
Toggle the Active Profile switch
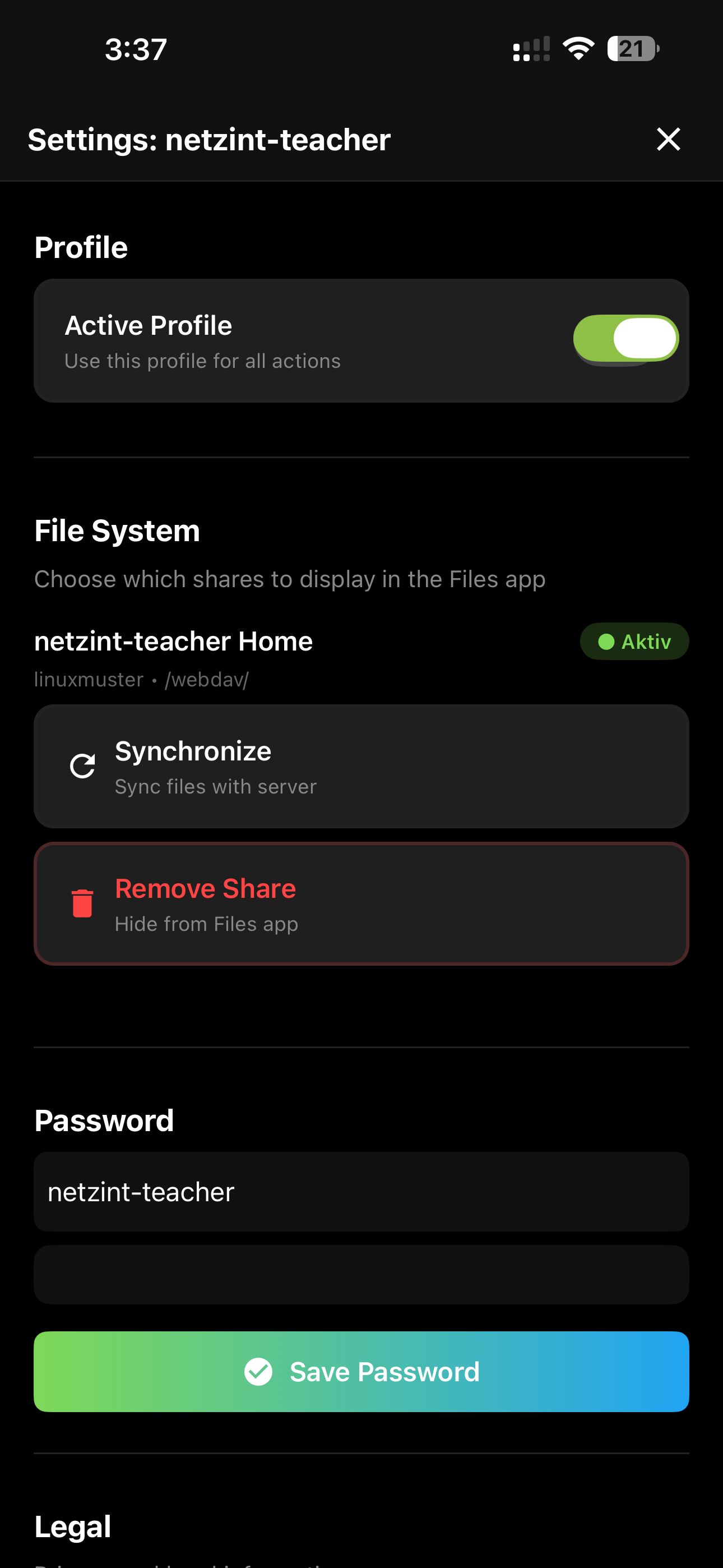[x=625, y=339]
